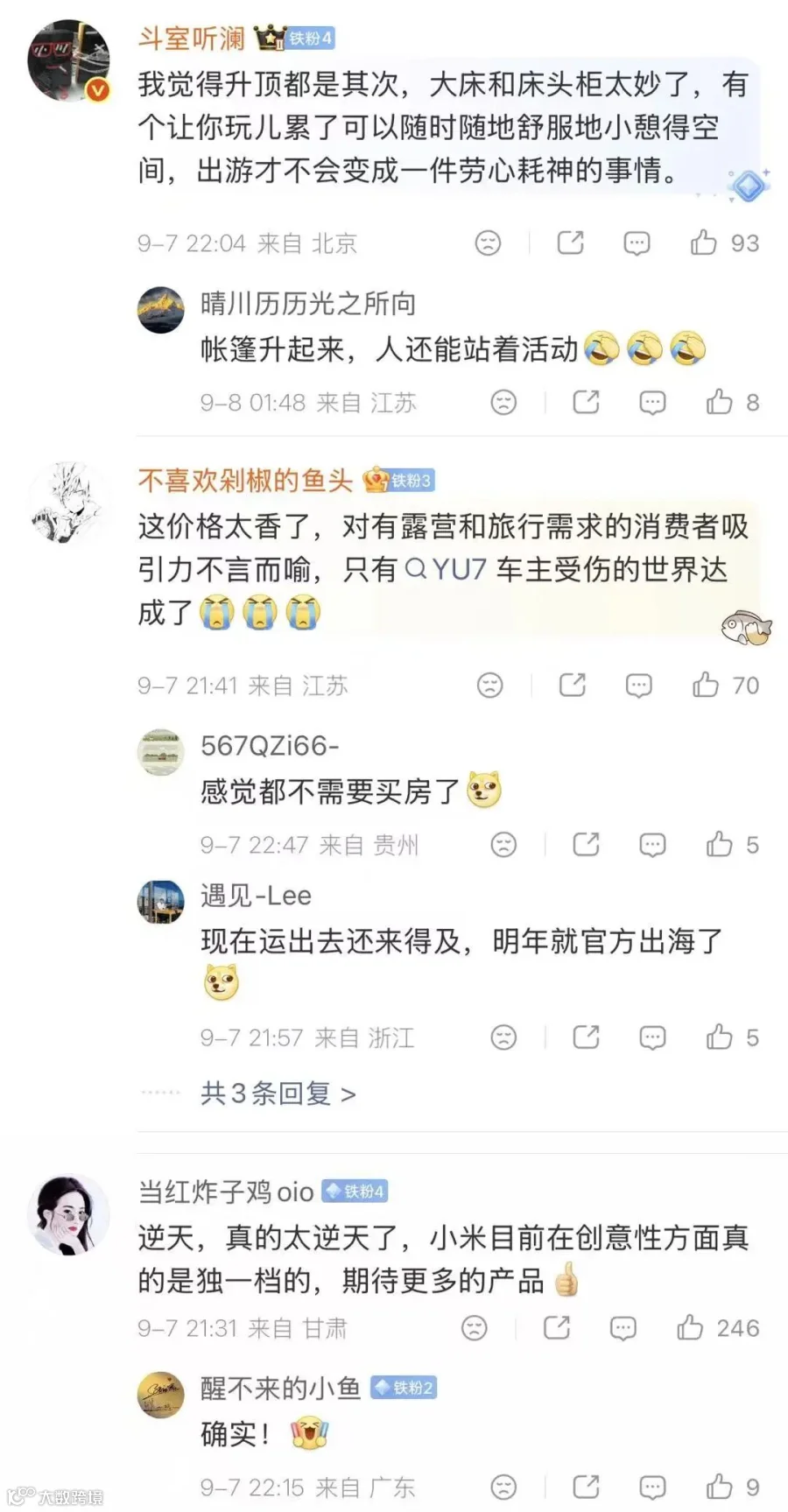View 遇见-Lee's profile avatar
Viewport: 788px width, 1512px height.
[x=161, y=903]
